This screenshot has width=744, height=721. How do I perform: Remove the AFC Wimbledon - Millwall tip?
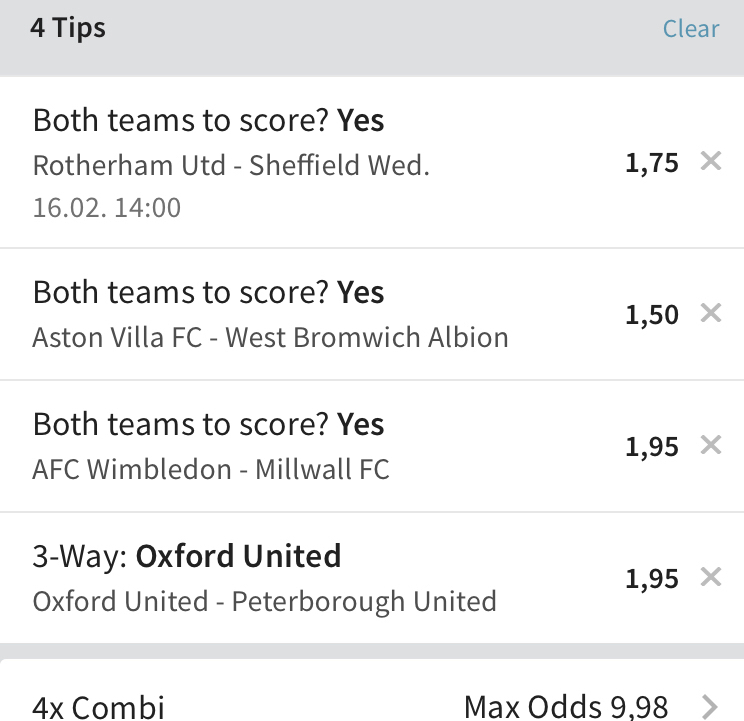(711, 445)
